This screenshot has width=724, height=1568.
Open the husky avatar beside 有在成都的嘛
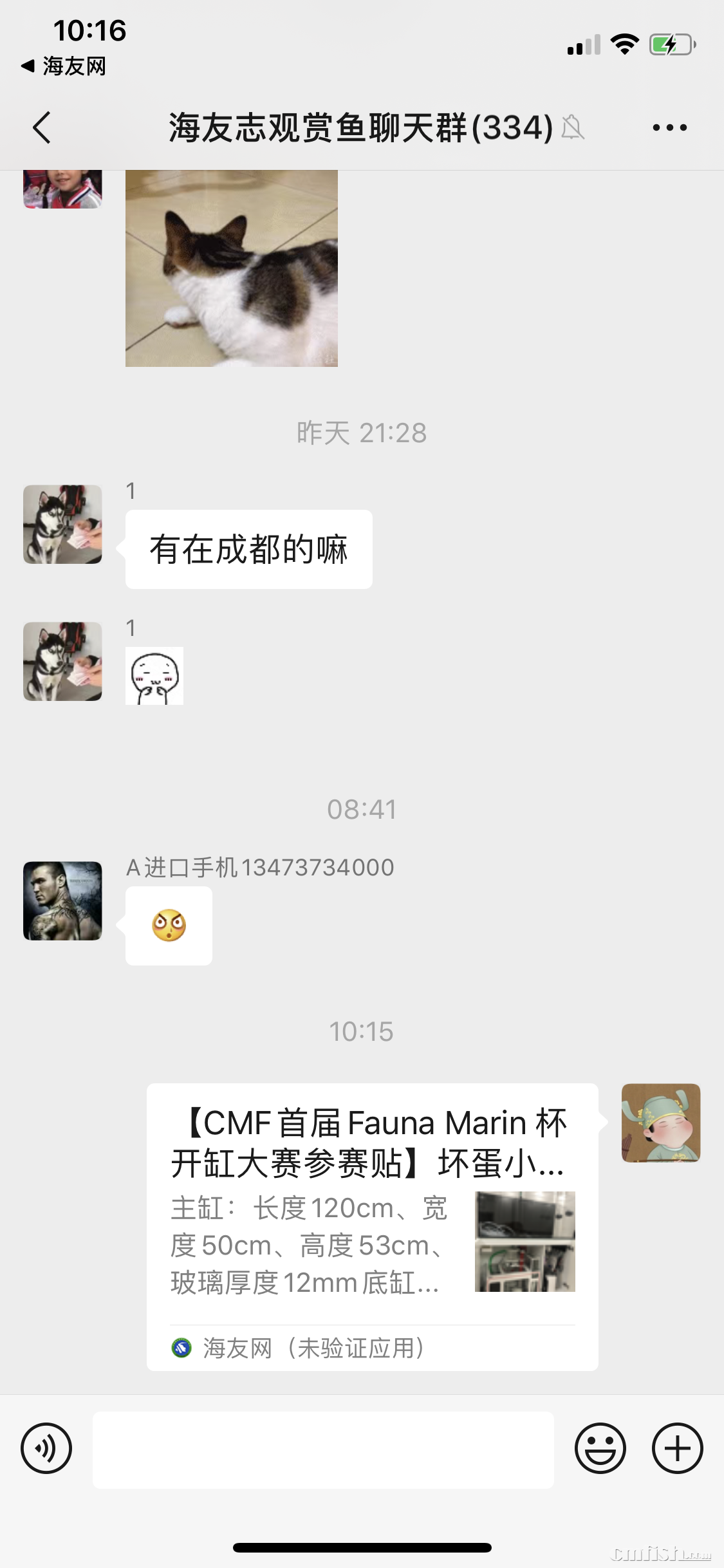point(62,524)
